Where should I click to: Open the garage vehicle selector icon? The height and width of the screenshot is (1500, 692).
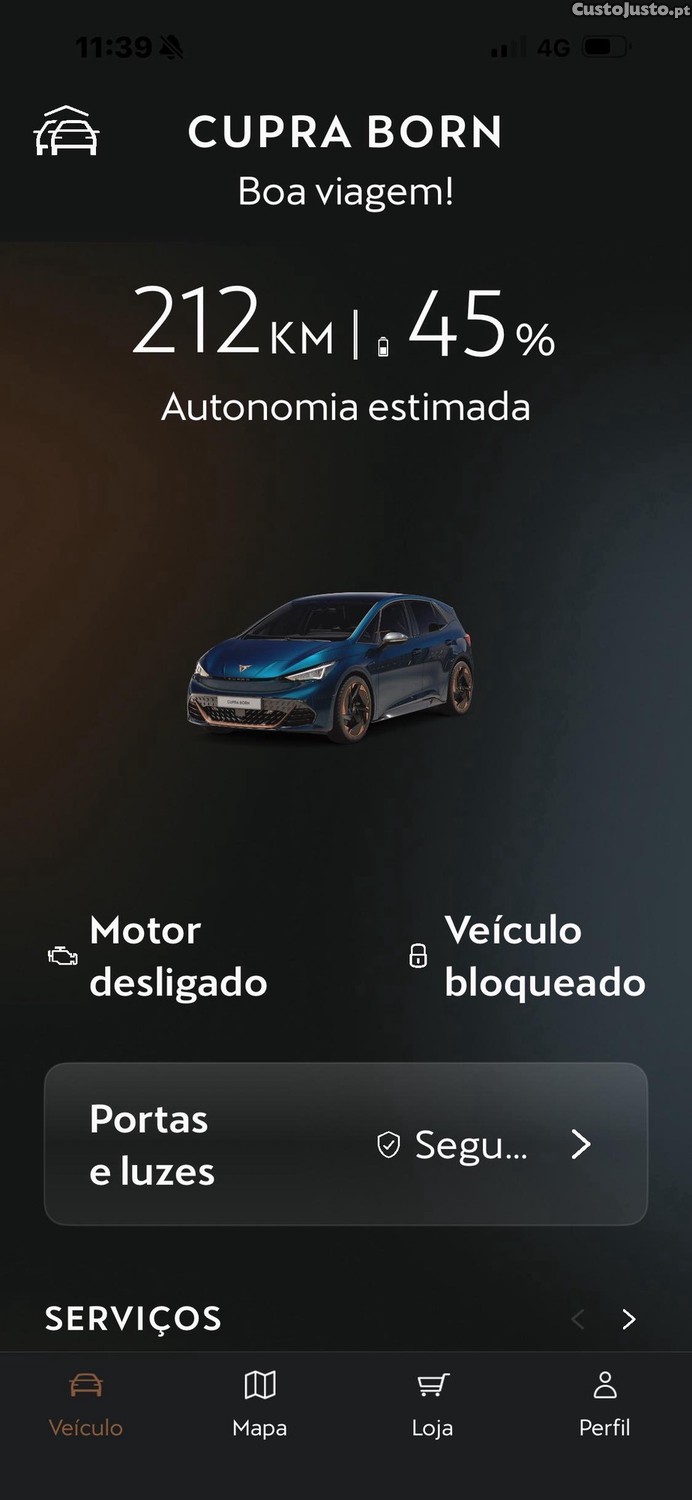[66, 131]
